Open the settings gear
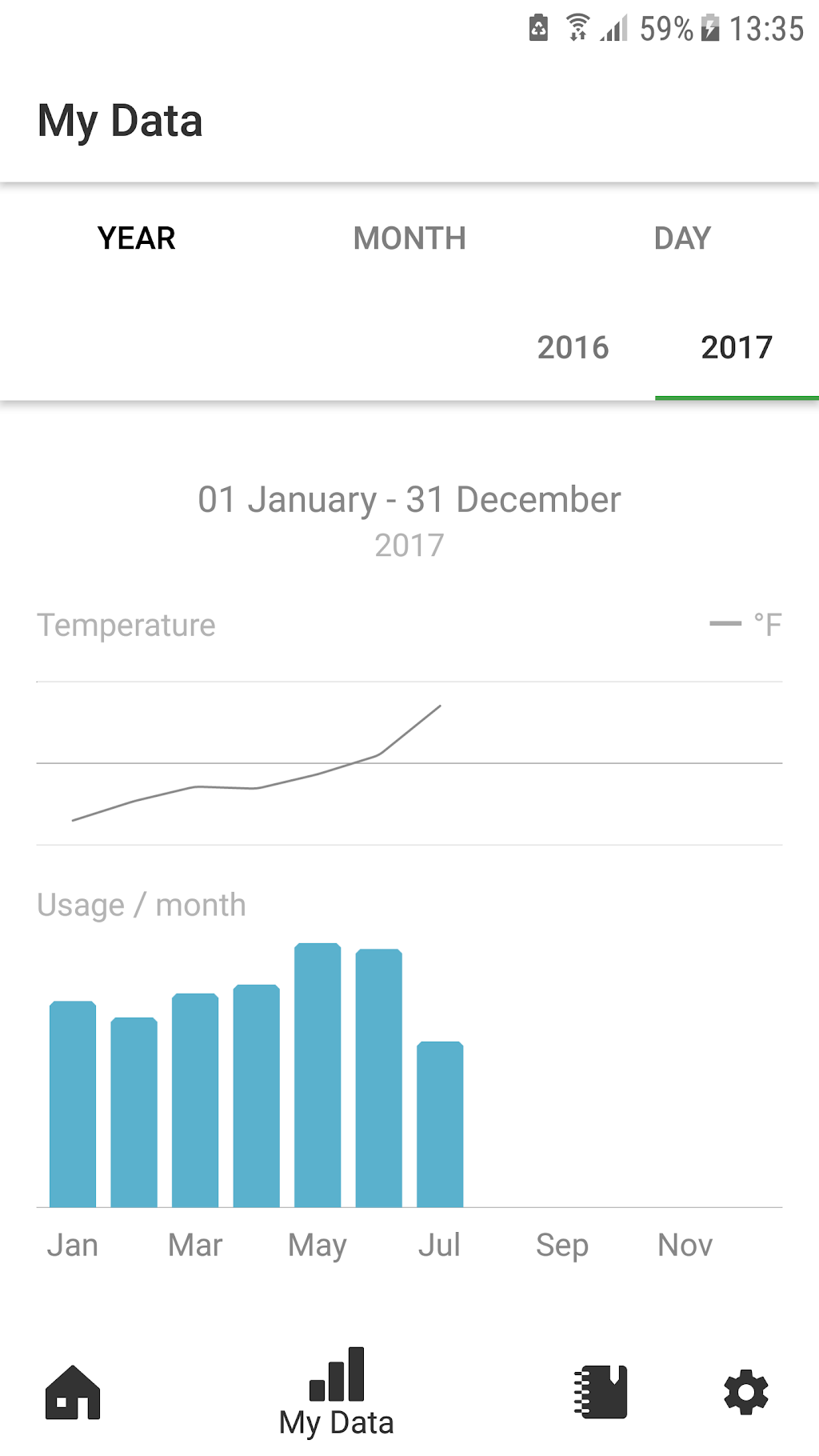819x1456 pixels. coord(745,1392)
